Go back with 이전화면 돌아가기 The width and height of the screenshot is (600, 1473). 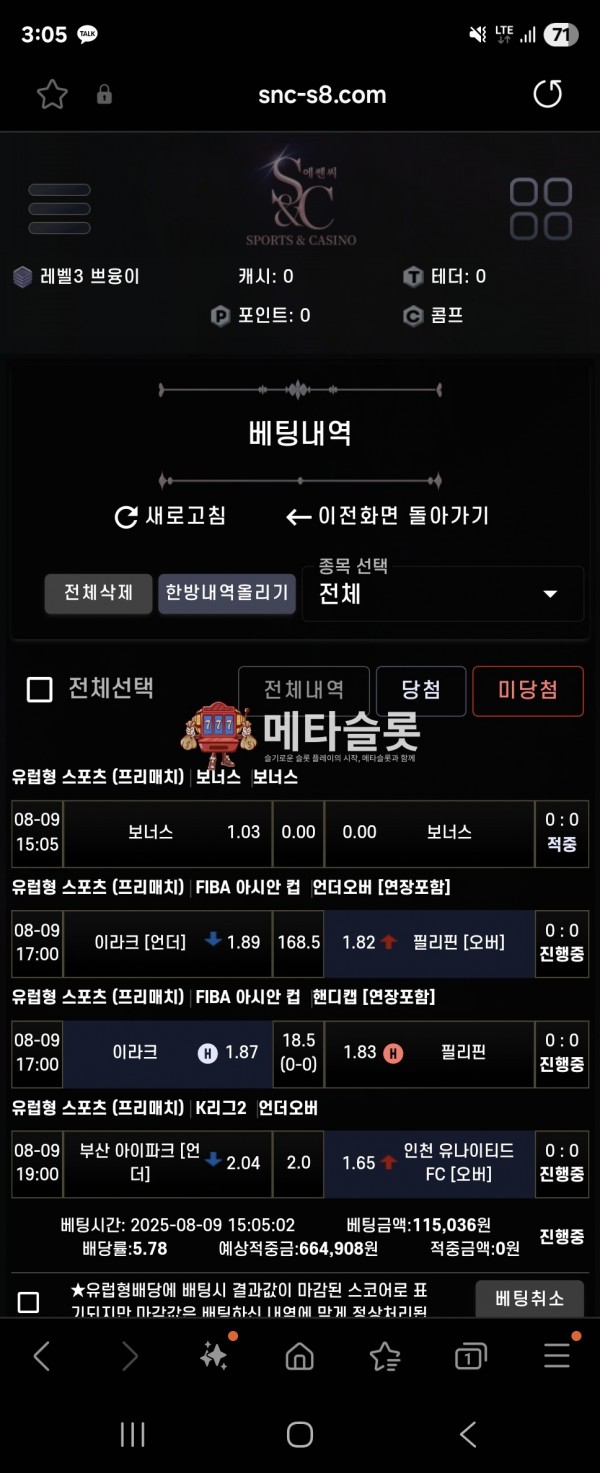[x=388, y=516]
